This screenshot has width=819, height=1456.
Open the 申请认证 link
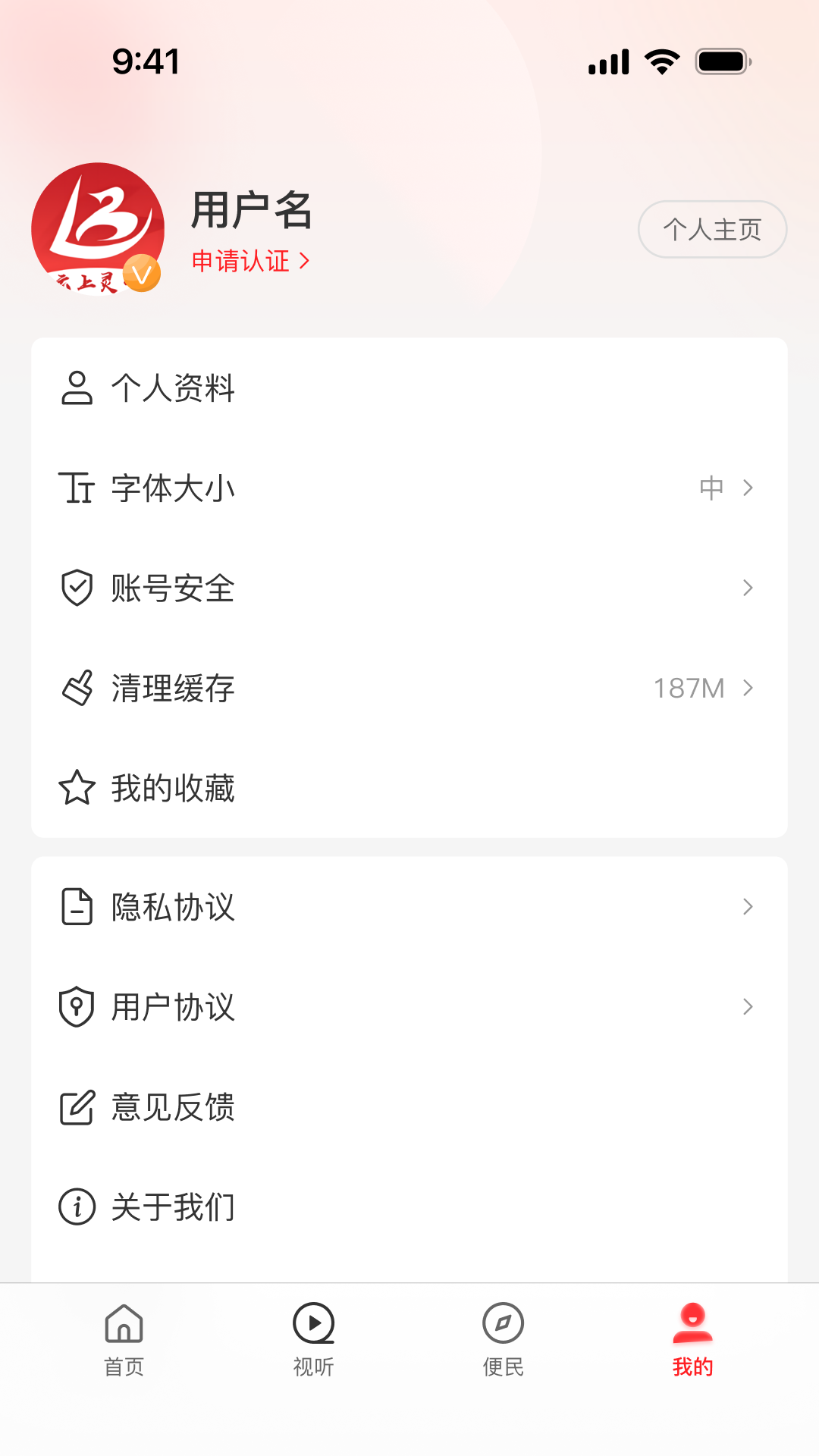tap(250, 261)
